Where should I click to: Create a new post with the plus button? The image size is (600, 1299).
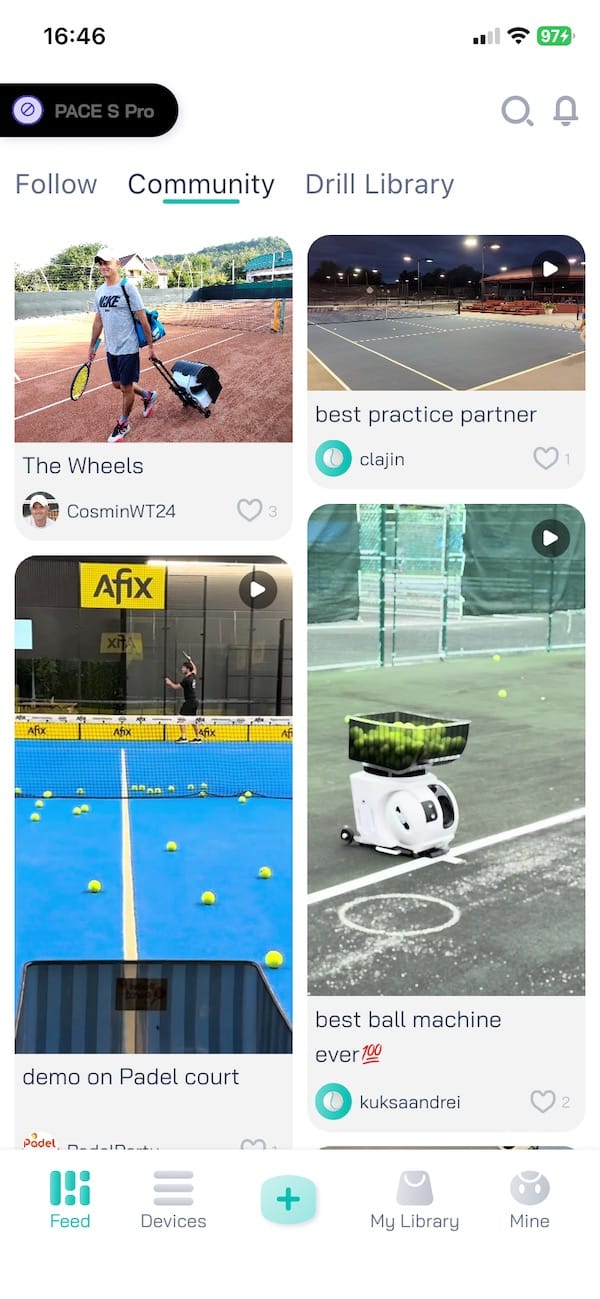pos(288,1199)
